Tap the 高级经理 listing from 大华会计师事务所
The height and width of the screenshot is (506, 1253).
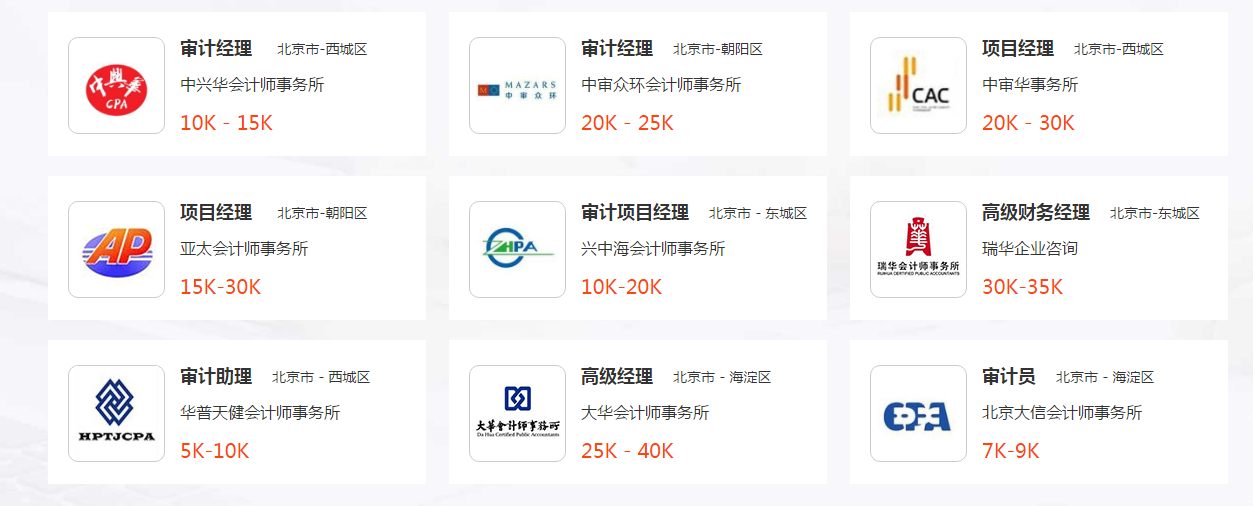[617, 377]
